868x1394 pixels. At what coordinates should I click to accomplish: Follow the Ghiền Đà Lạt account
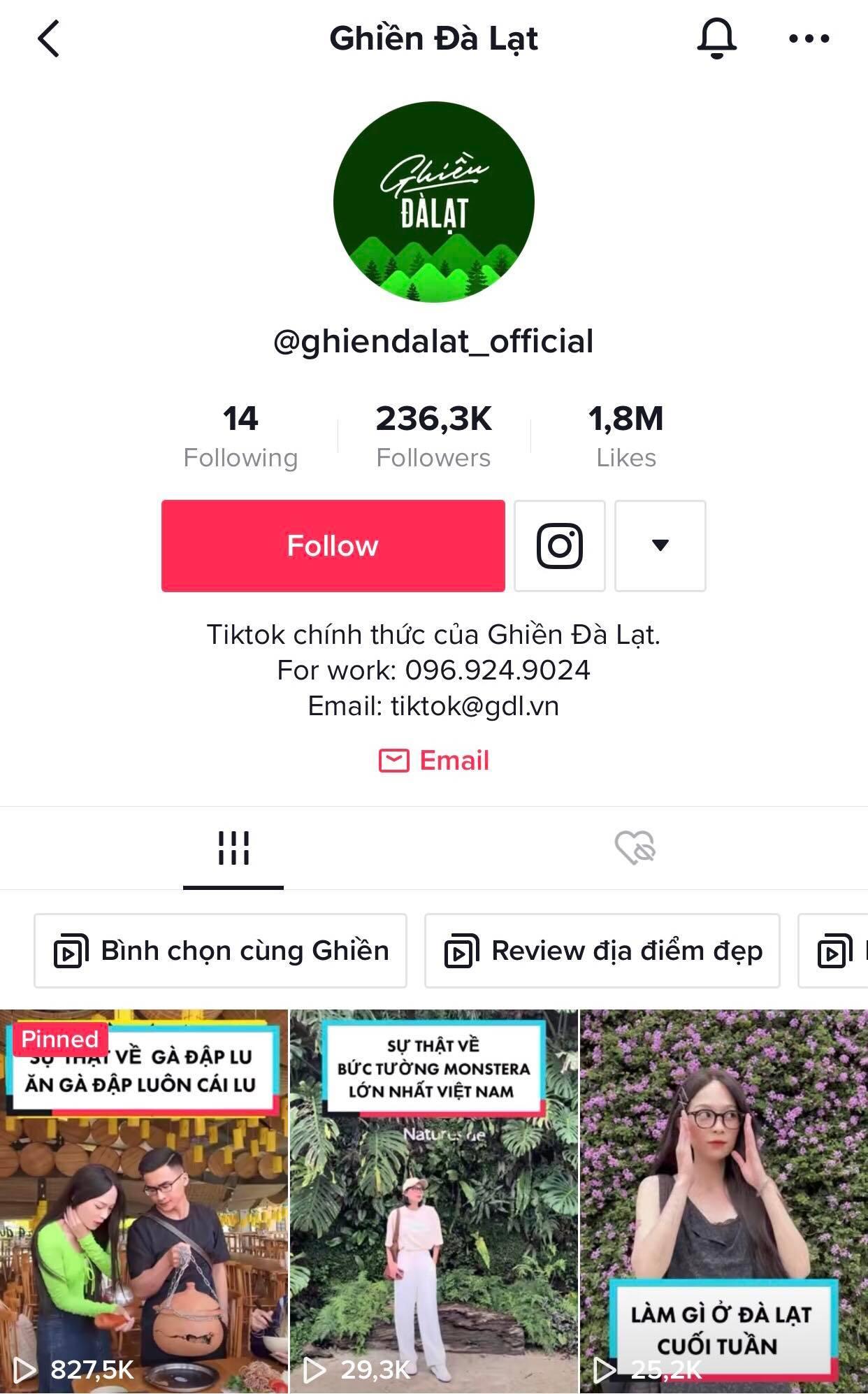(333, 545)
